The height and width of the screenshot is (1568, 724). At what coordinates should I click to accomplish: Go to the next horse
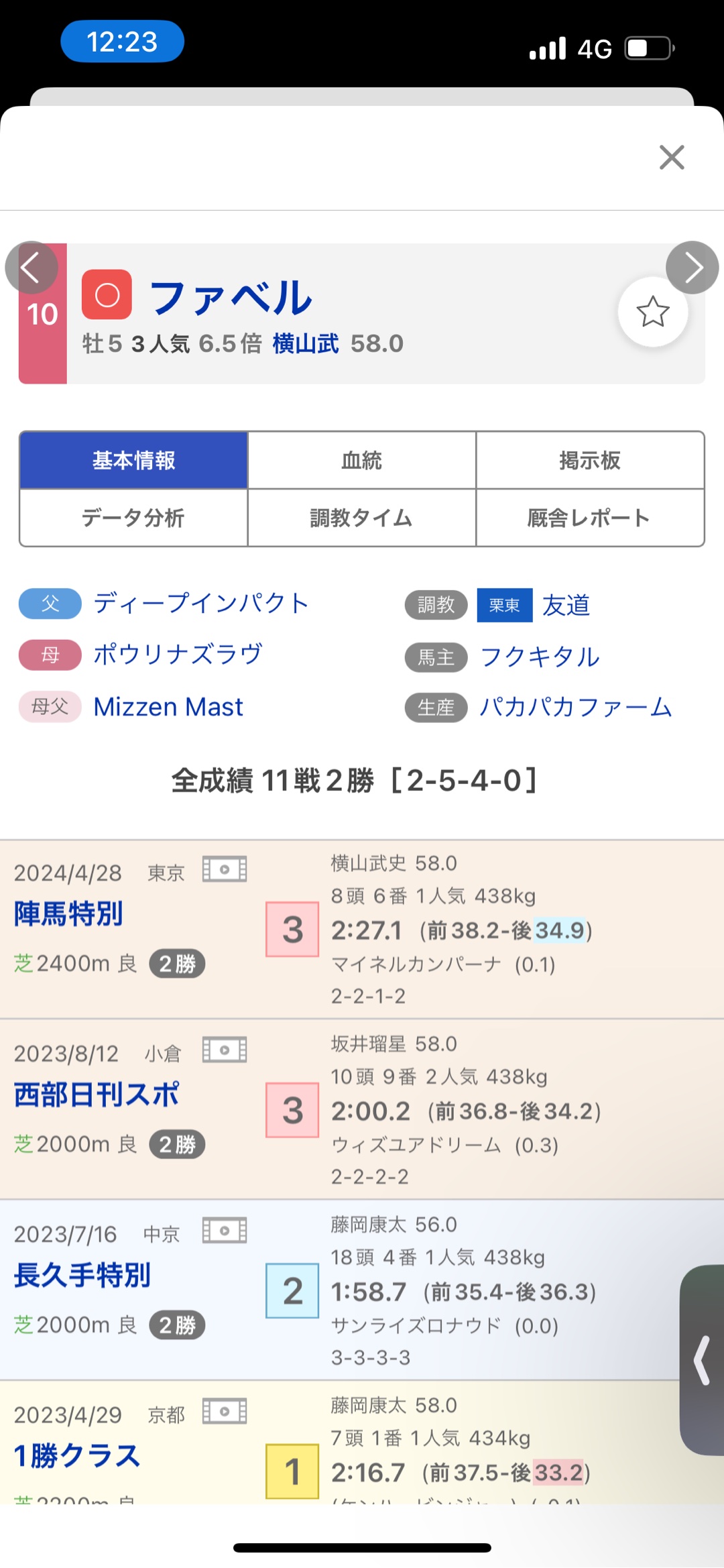[x=692, y=268]
